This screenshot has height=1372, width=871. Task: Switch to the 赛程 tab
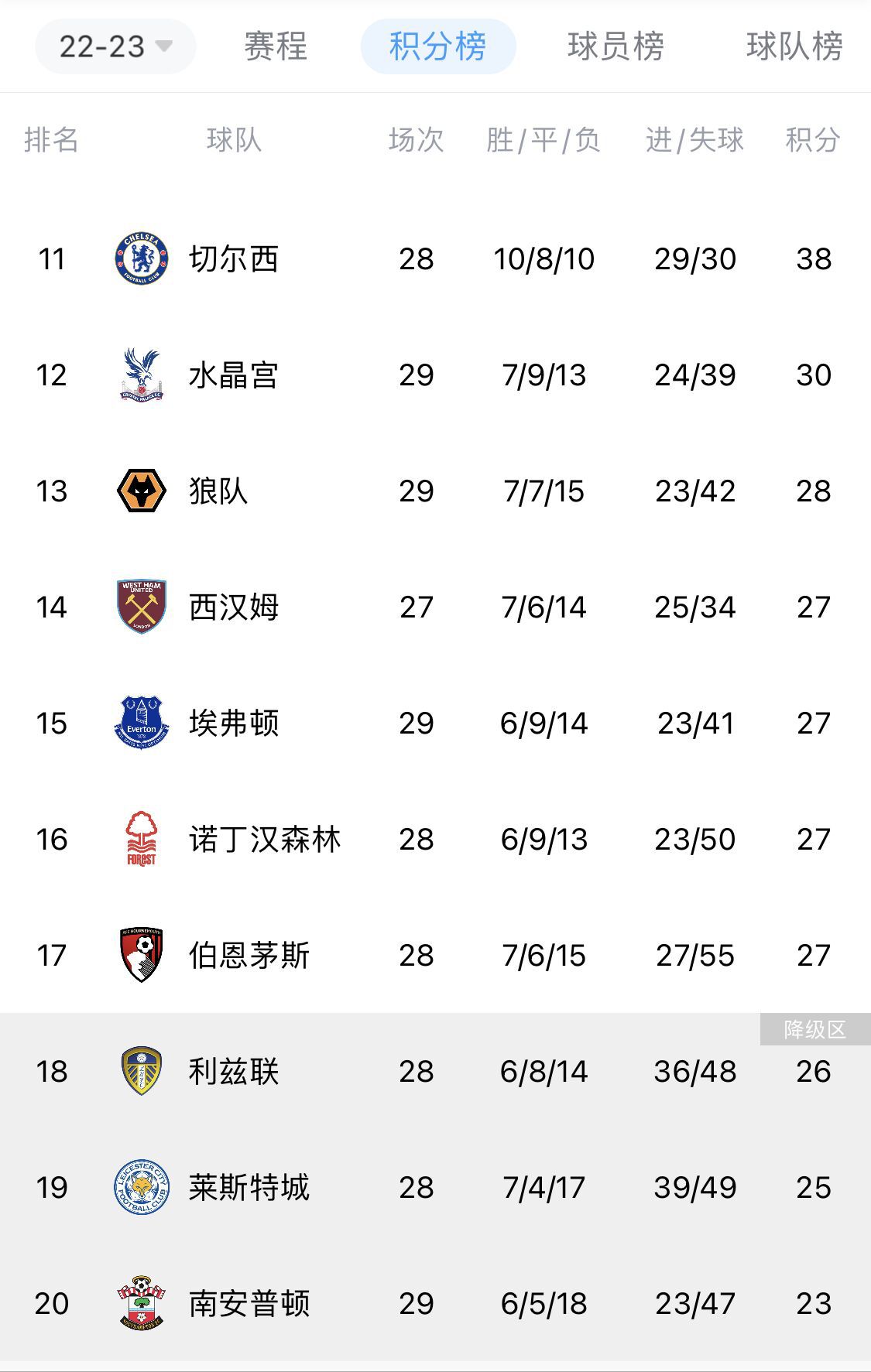click(x=276, y=46)
